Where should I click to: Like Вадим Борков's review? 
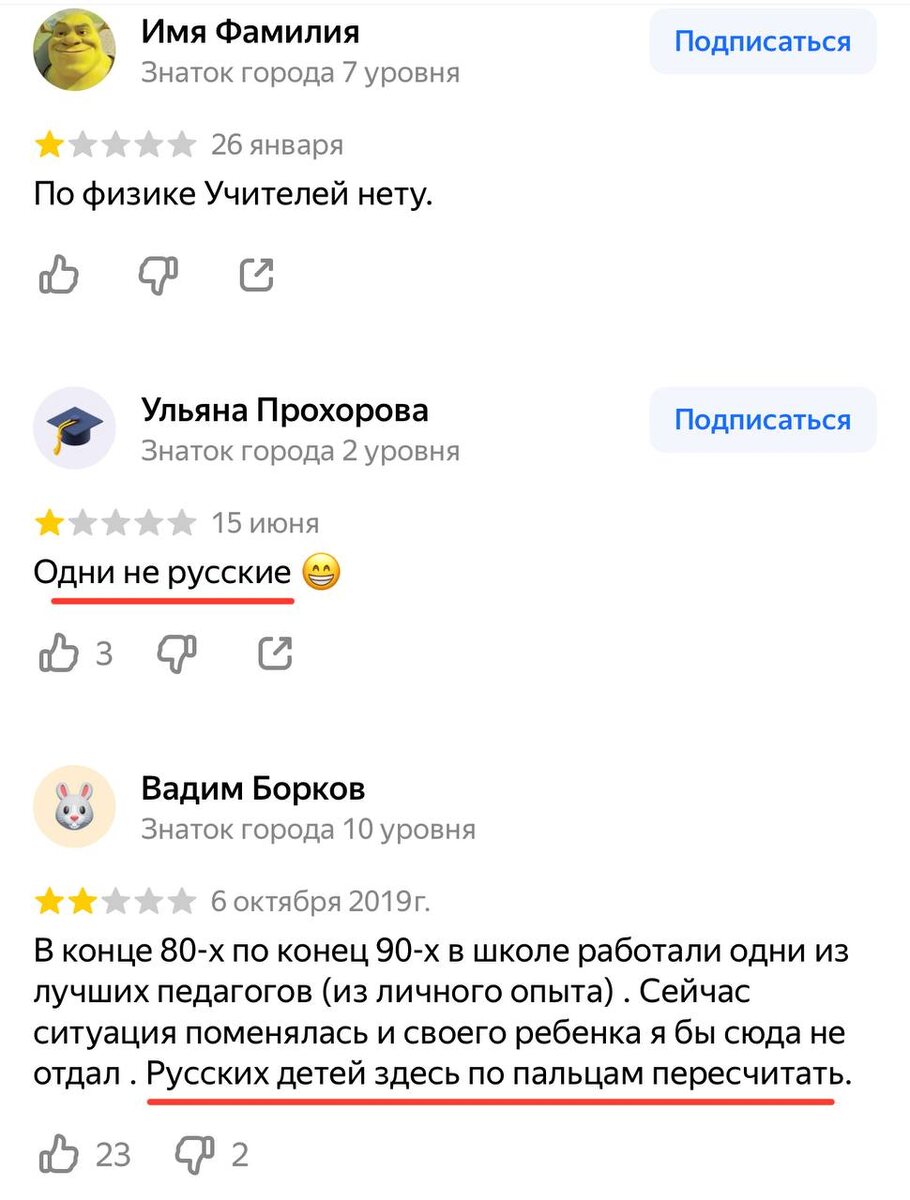(57, 1154)
